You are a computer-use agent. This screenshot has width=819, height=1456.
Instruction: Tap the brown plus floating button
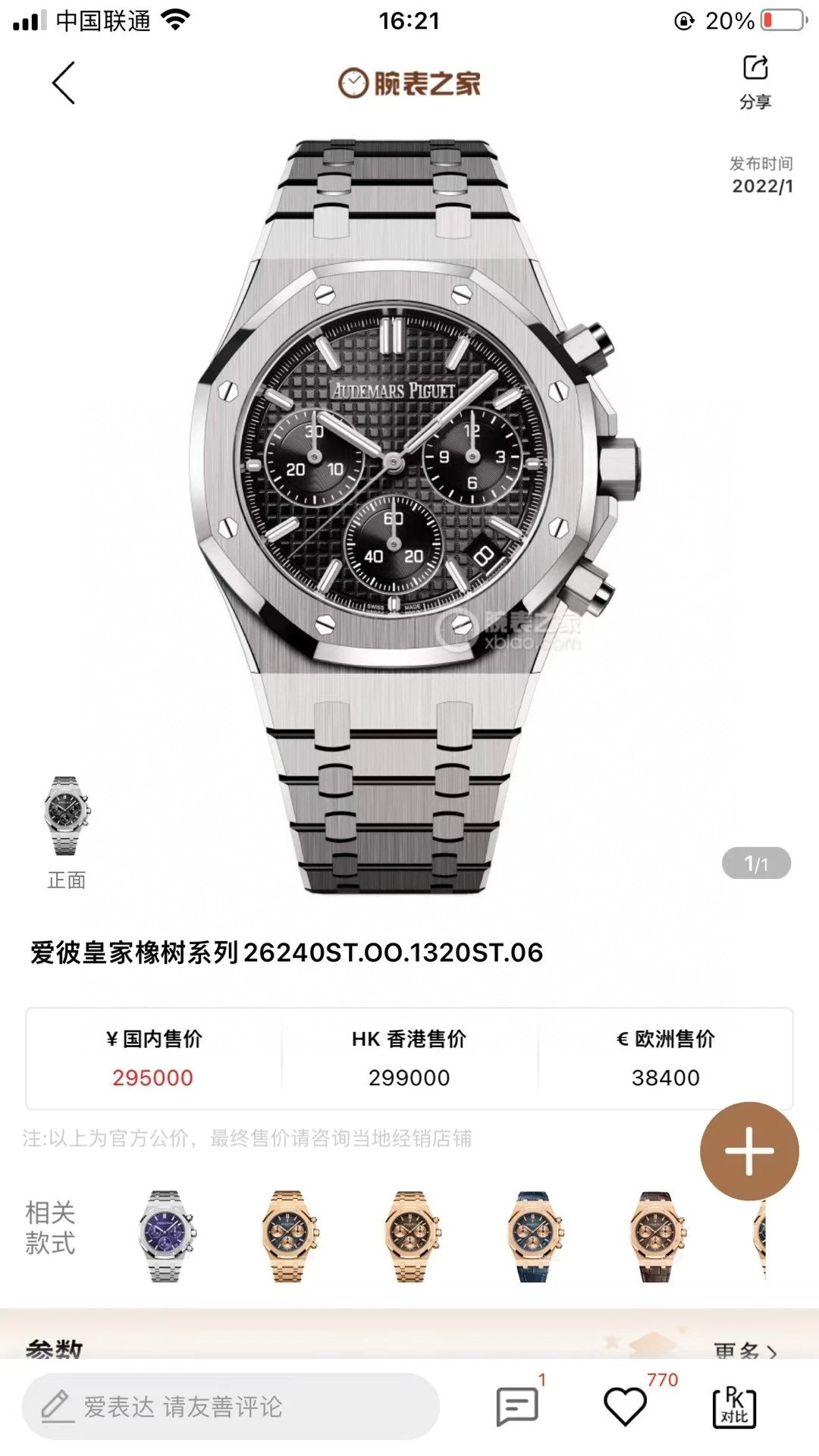click(x=748, y=1150)
